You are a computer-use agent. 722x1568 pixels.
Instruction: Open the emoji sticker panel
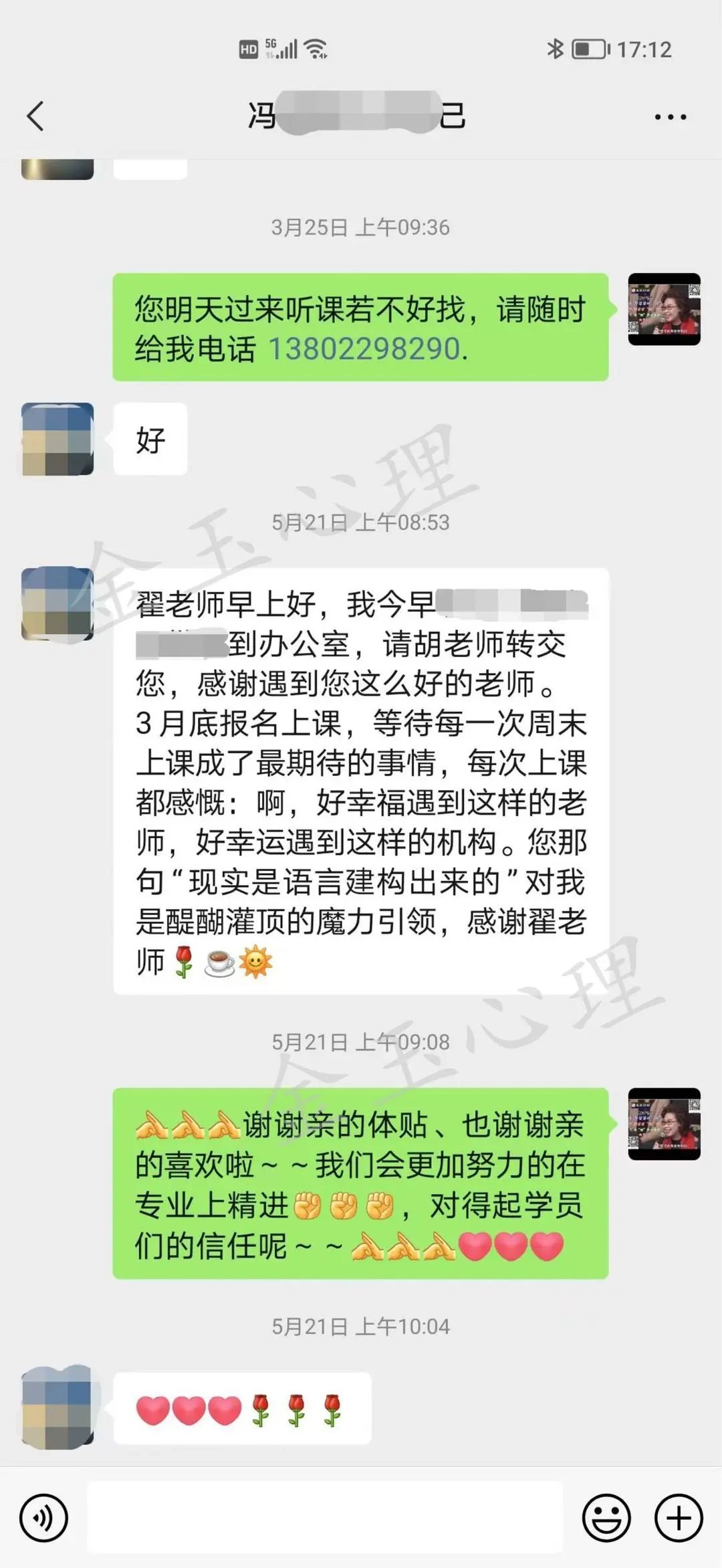click(606, 1518)
